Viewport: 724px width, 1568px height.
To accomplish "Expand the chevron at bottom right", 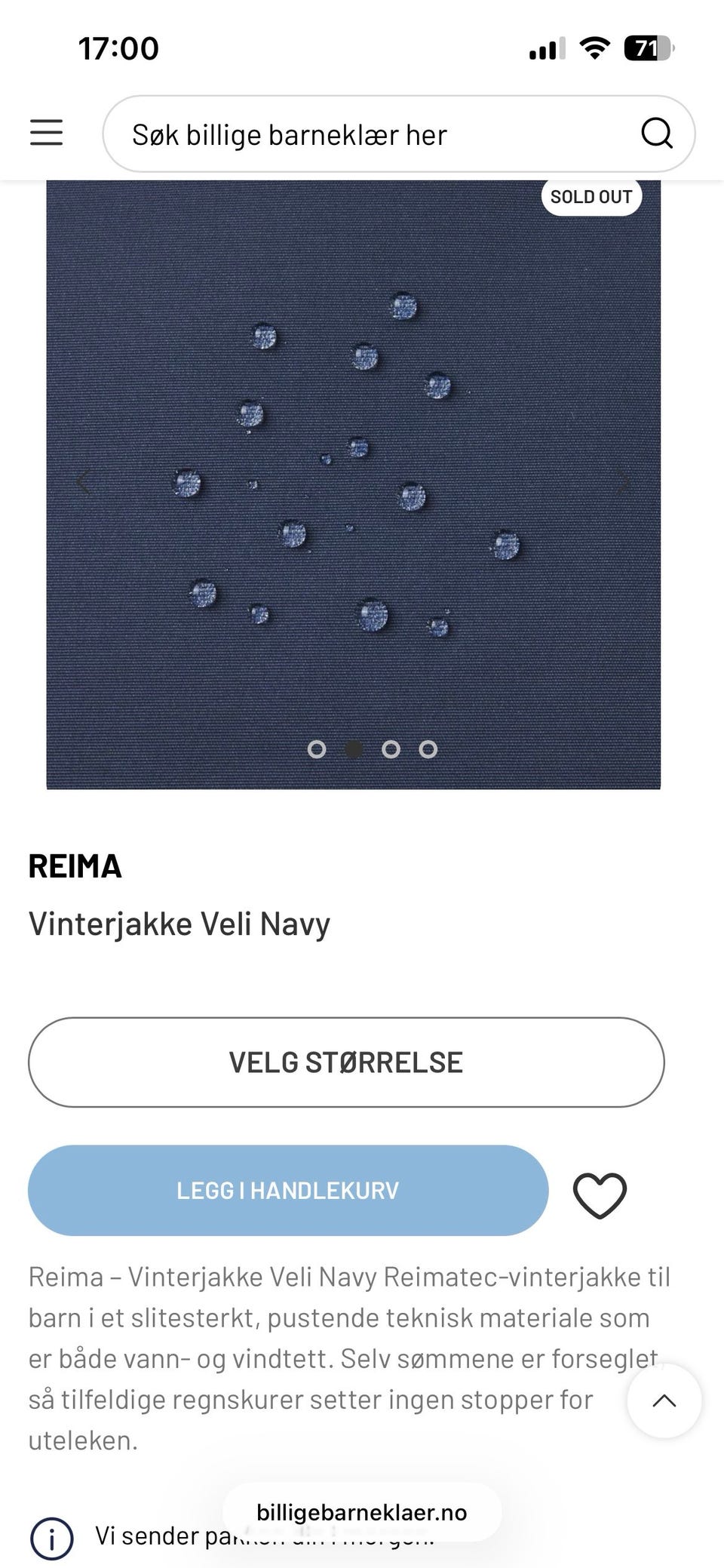I will [663, 1400].
